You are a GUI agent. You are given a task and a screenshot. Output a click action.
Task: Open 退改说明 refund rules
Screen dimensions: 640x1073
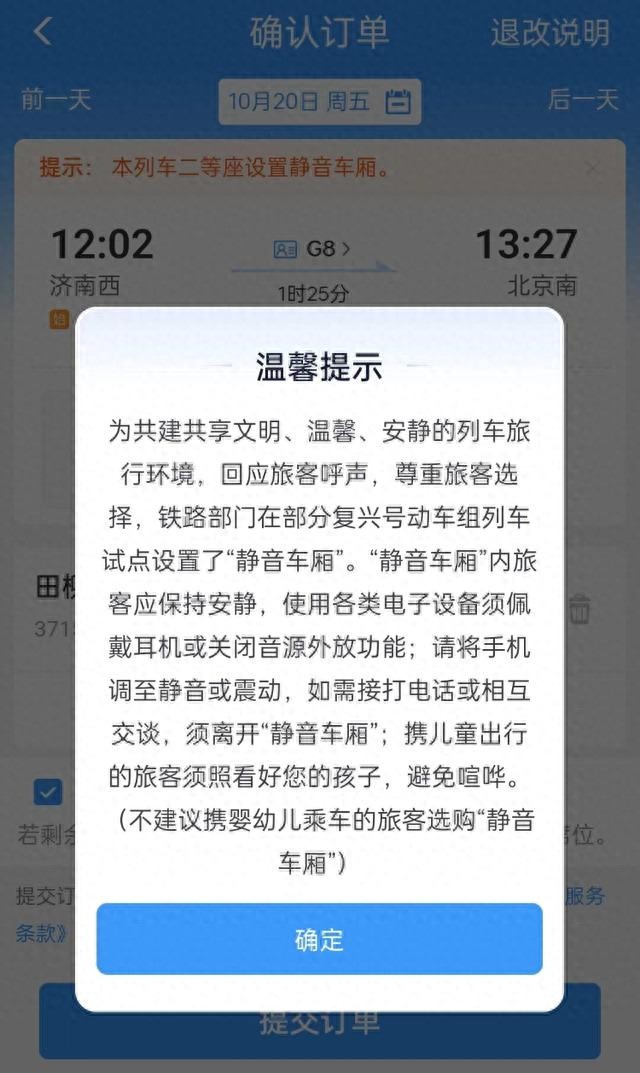point(549,32)
